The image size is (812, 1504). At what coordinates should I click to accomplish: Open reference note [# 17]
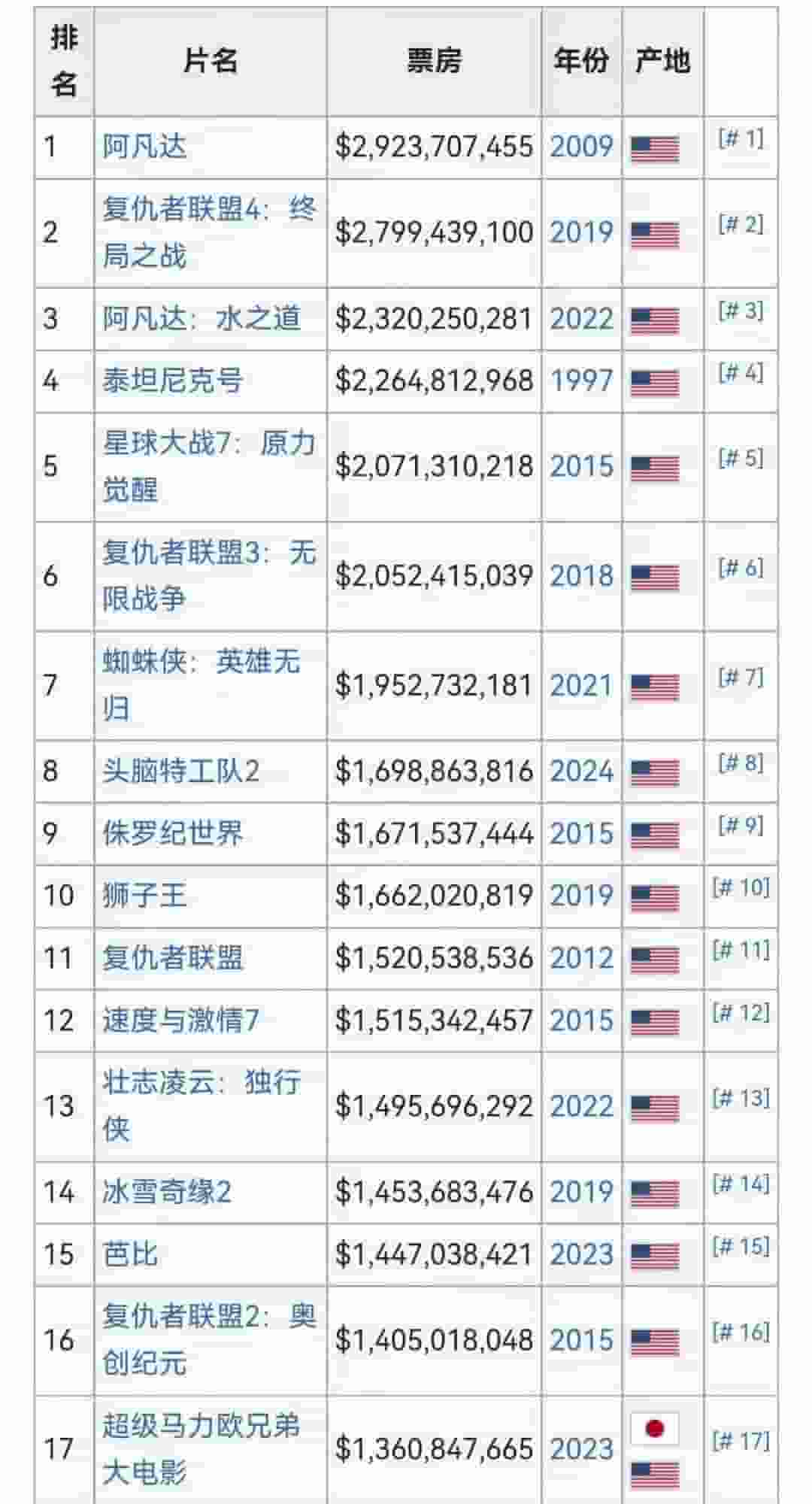pos(741,1441)
